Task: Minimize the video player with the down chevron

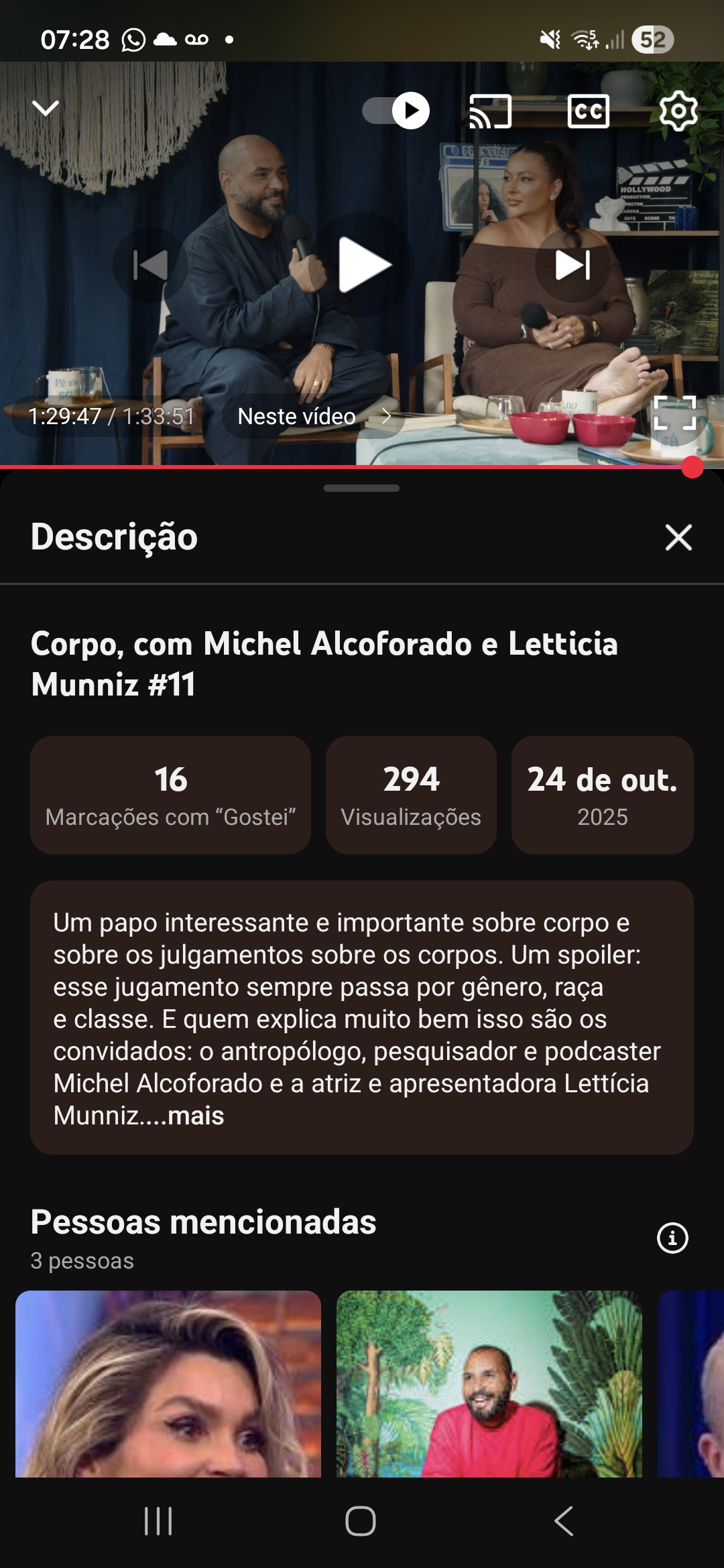Action: 46,108
